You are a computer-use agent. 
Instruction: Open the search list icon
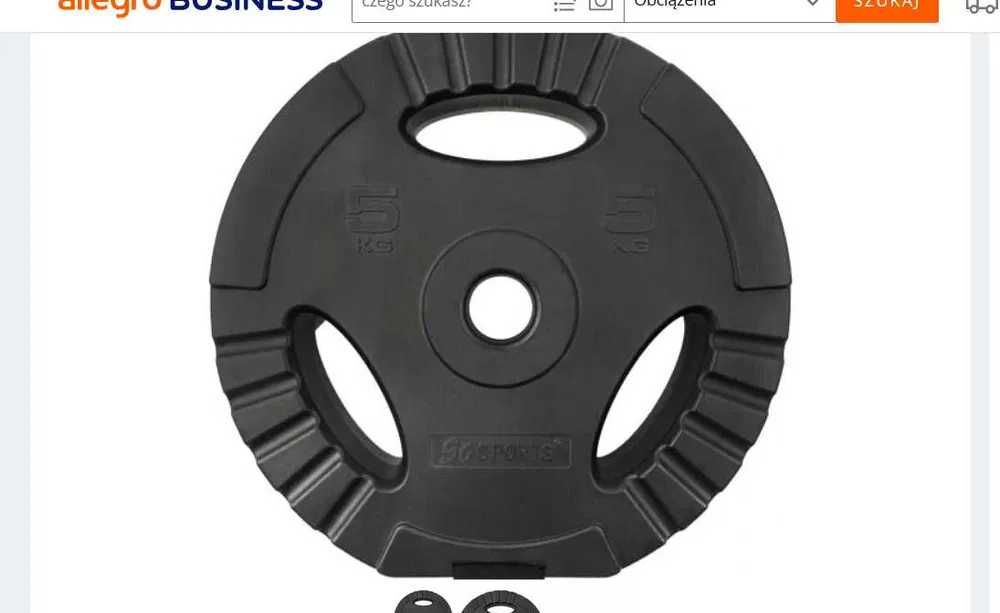565,5
